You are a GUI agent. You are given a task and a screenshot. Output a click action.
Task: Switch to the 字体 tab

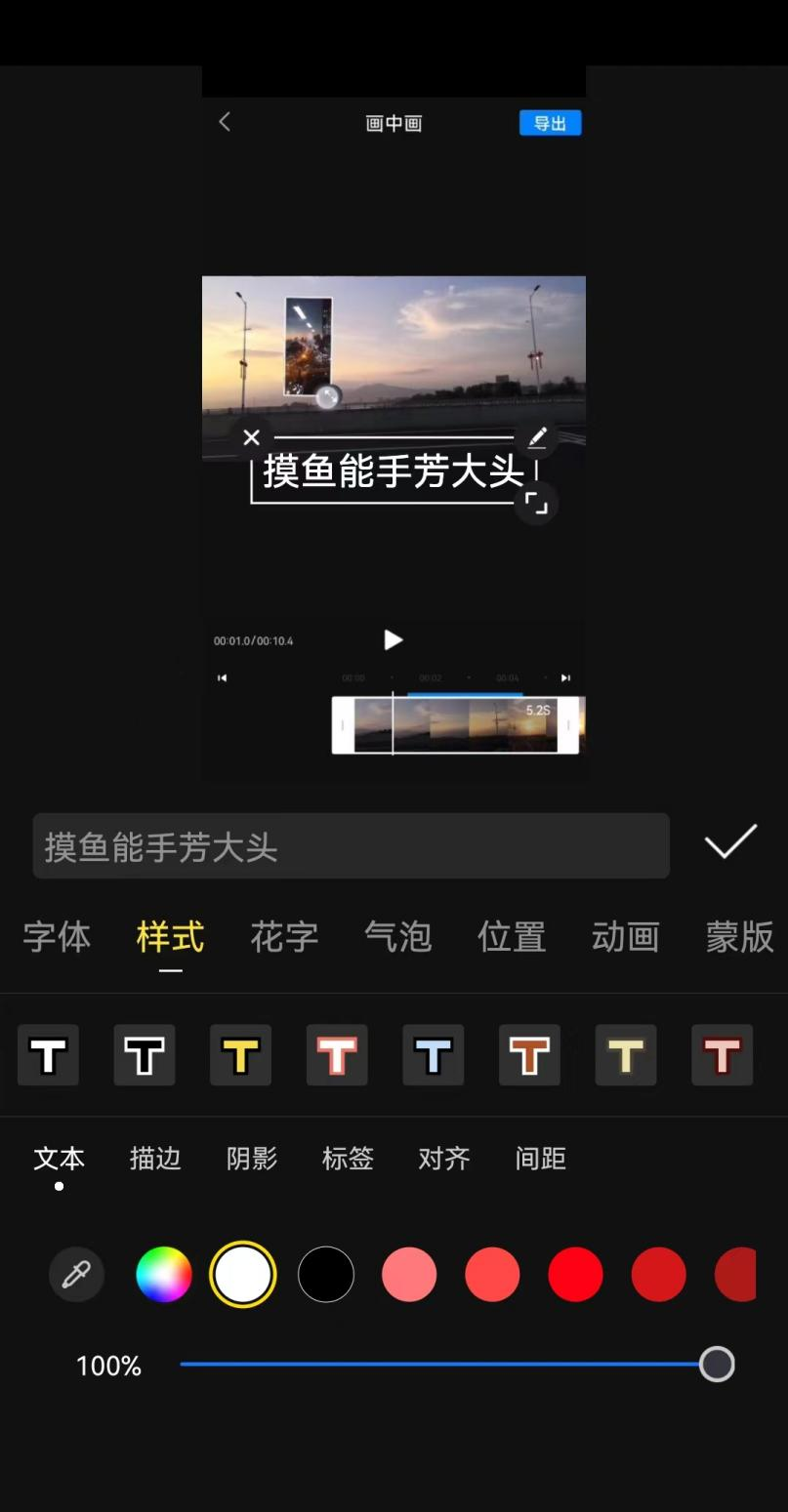click(57, 937)
